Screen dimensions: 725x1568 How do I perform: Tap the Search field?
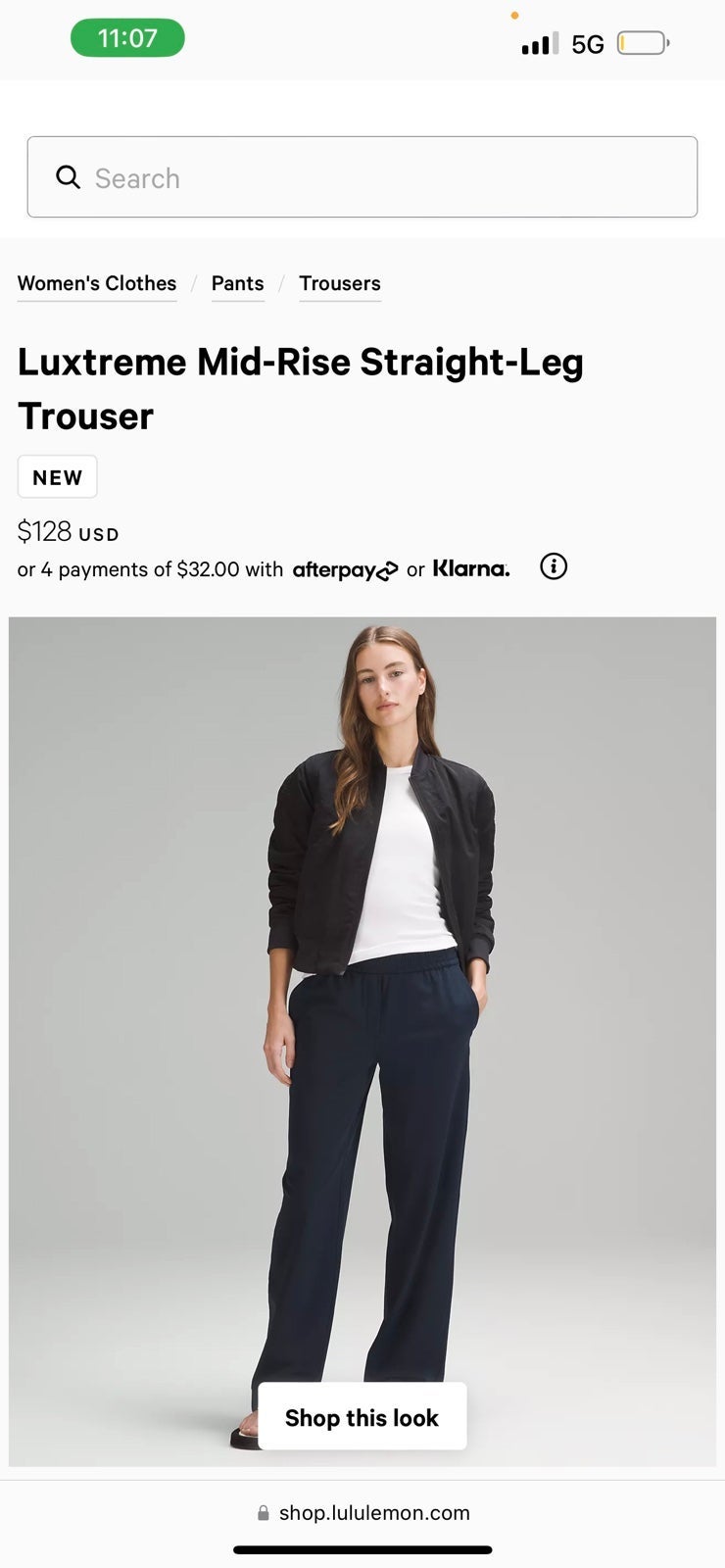pos(362,177)
